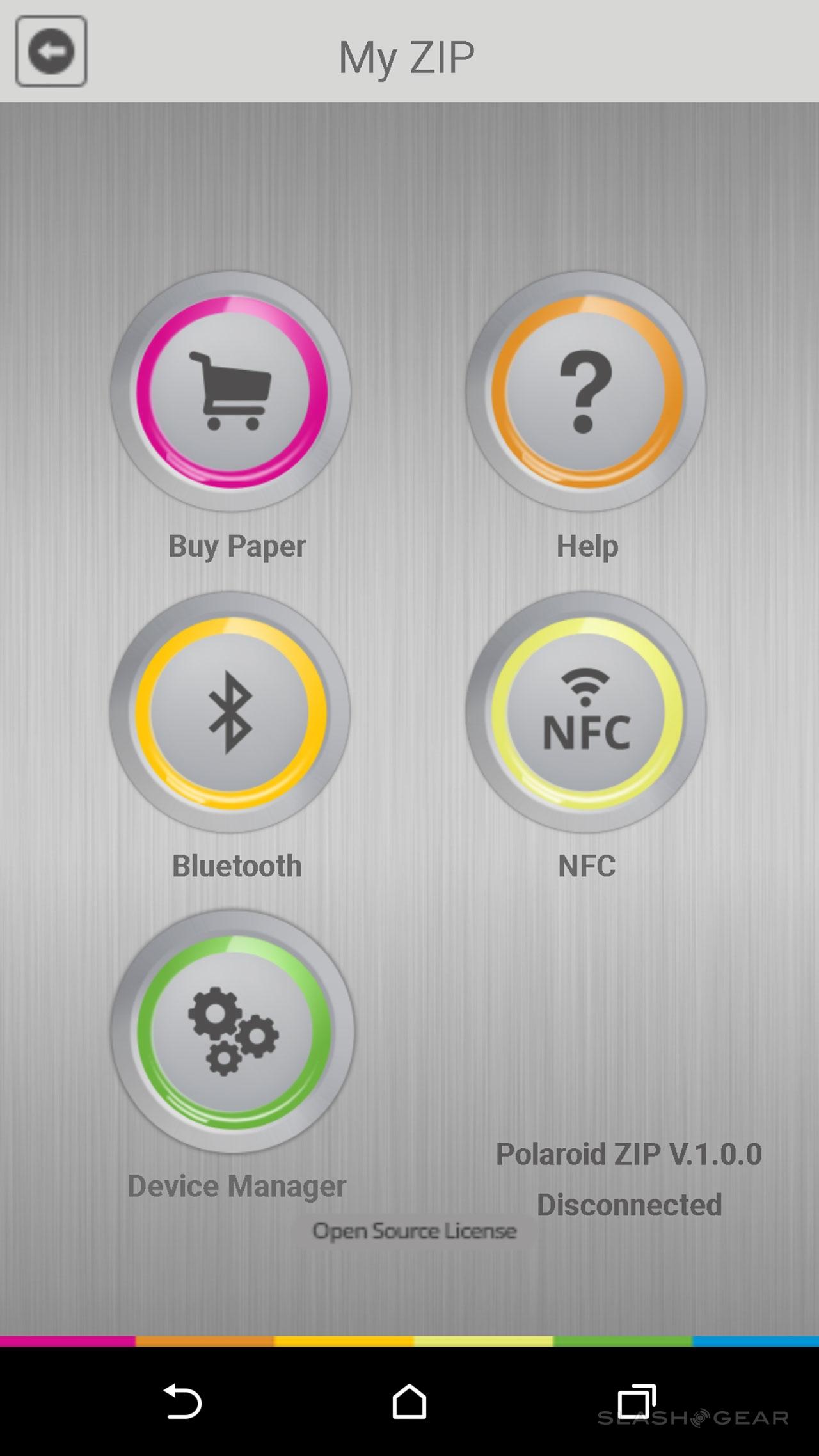Tap the system home button
Image resolution: width=819 pixels, height=1456 pixels.
point(409,1402)
